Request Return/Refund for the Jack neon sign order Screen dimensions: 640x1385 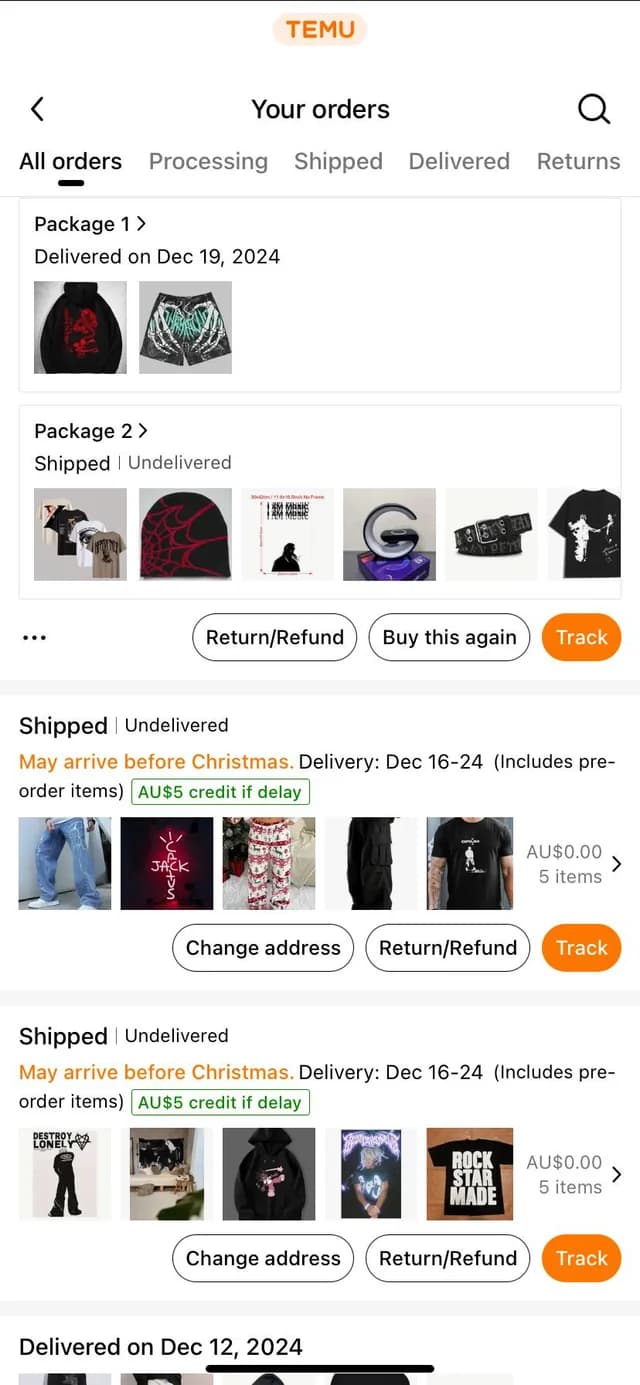coord(447,948)
